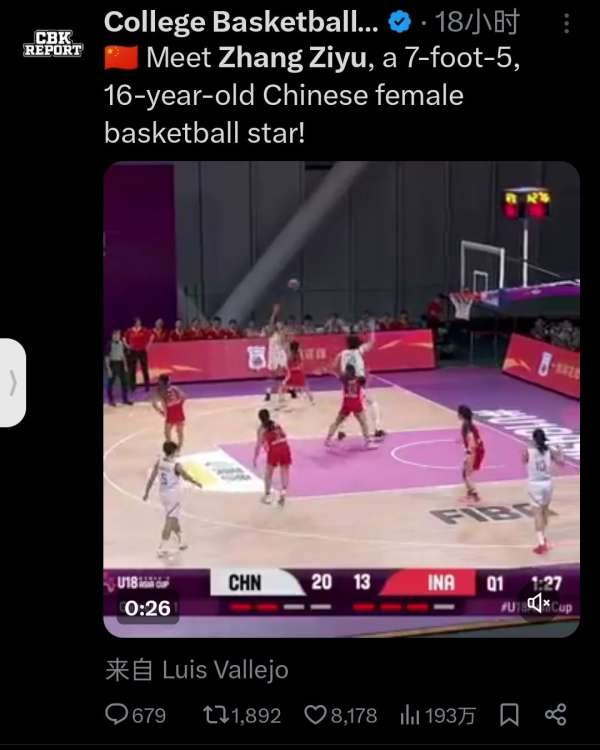Open the CBK Report profile avatar
The height and width of the screenshot is (750, 600).
point(53,42)
